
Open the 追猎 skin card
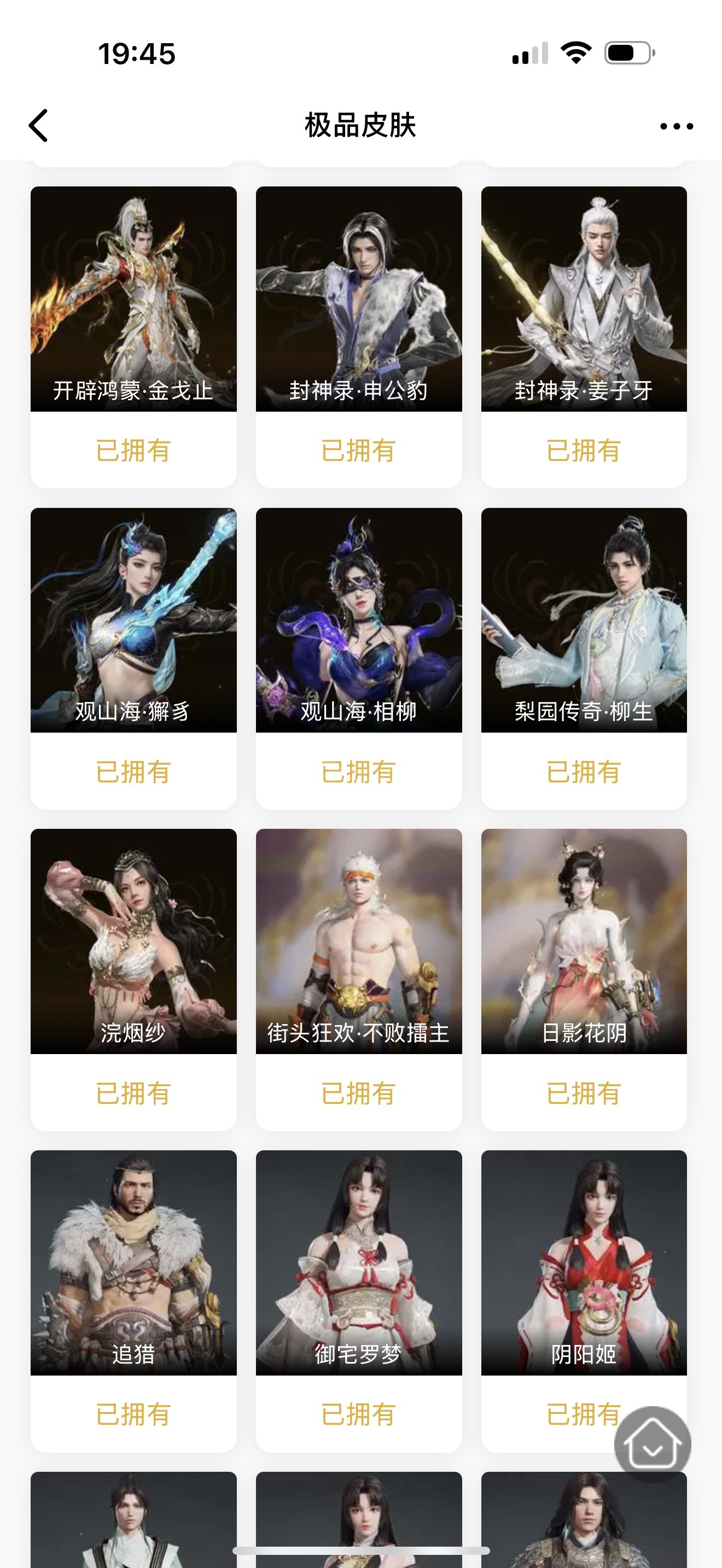pos(133,1301)
